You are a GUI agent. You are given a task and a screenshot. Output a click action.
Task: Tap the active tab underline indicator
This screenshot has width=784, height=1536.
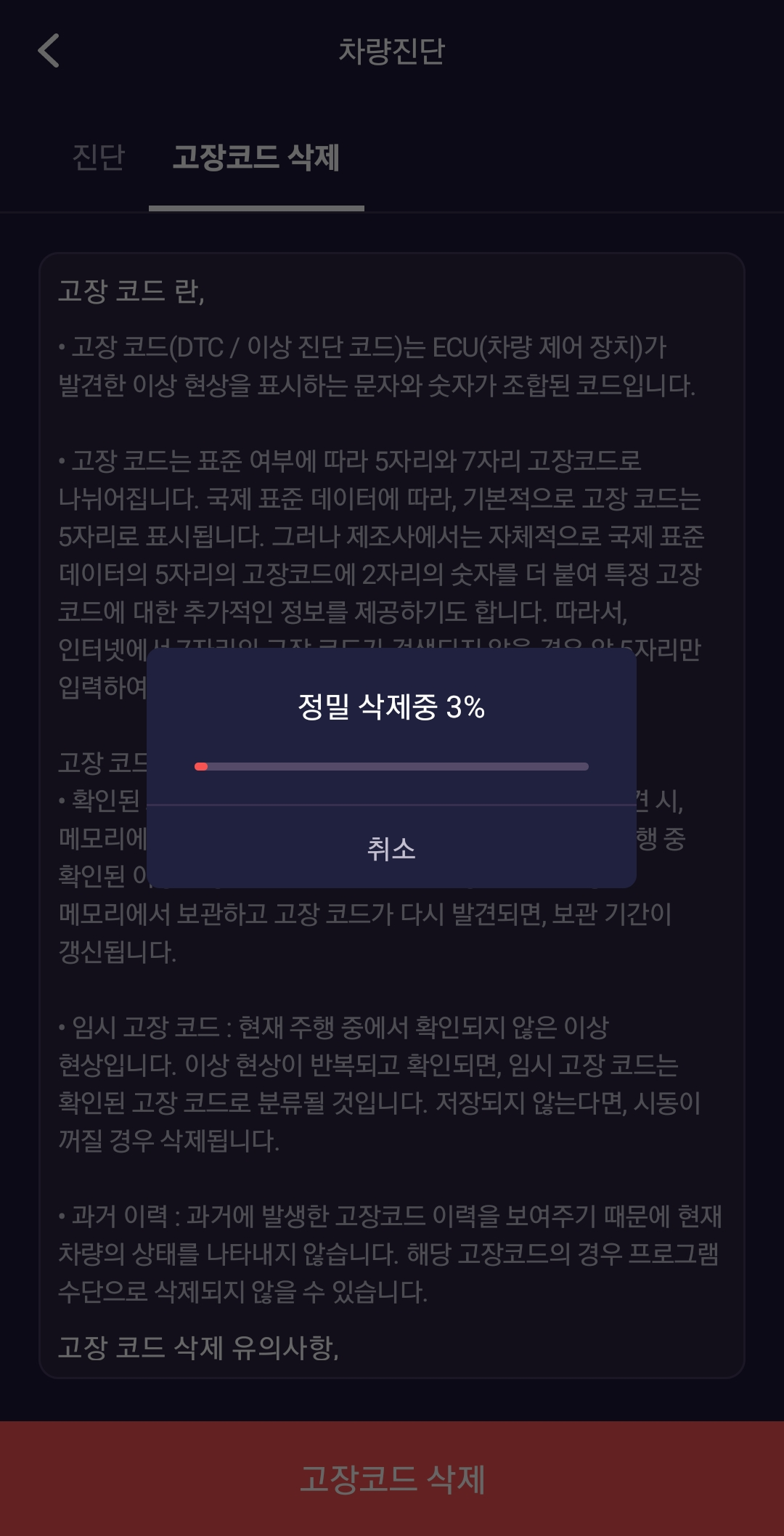[x=256, y=208]
